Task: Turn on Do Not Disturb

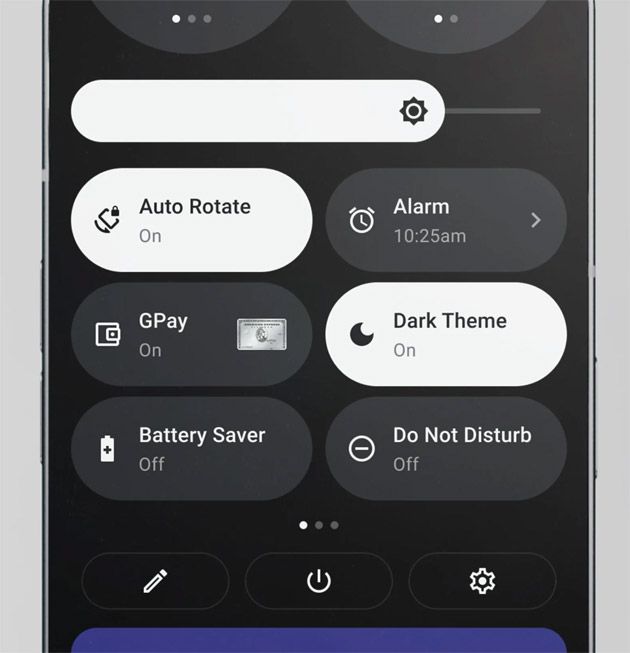Action: [446, 448]
